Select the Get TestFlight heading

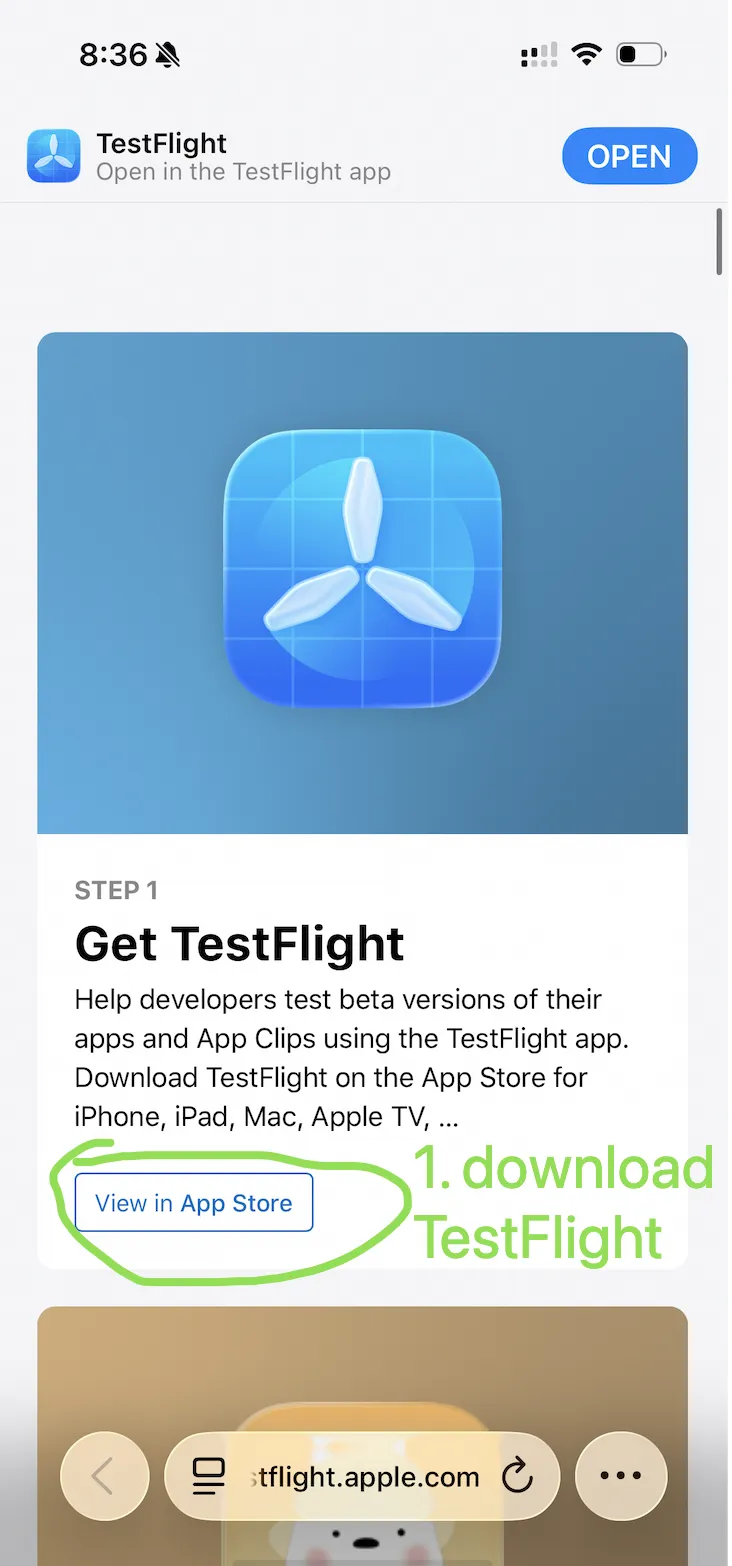point(238,943)
